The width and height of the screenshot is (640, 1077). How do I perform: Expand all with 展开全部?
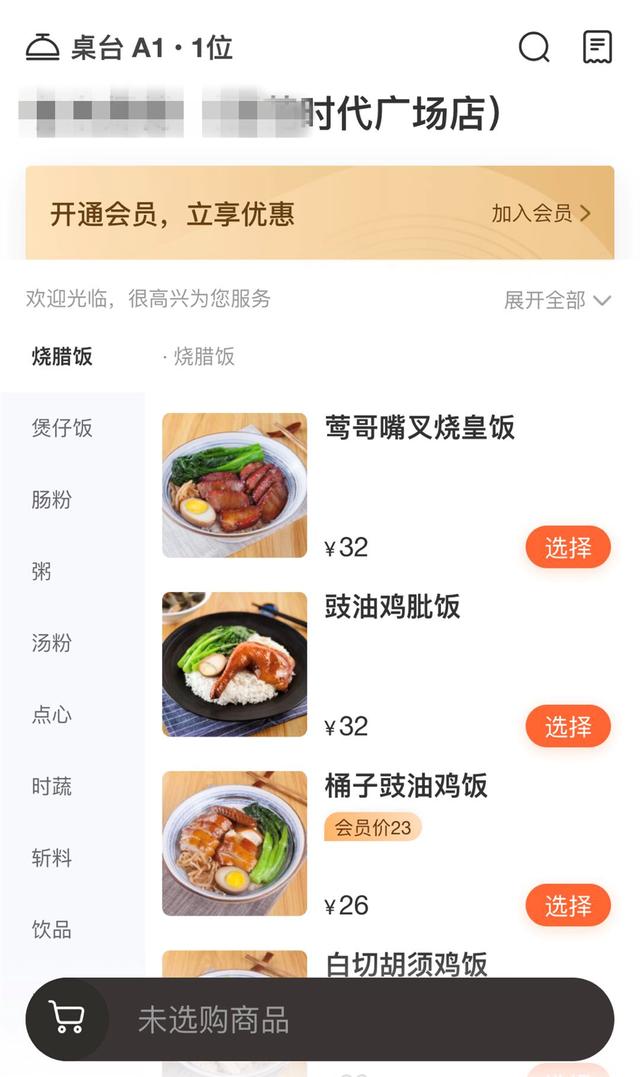pos(557,300)
